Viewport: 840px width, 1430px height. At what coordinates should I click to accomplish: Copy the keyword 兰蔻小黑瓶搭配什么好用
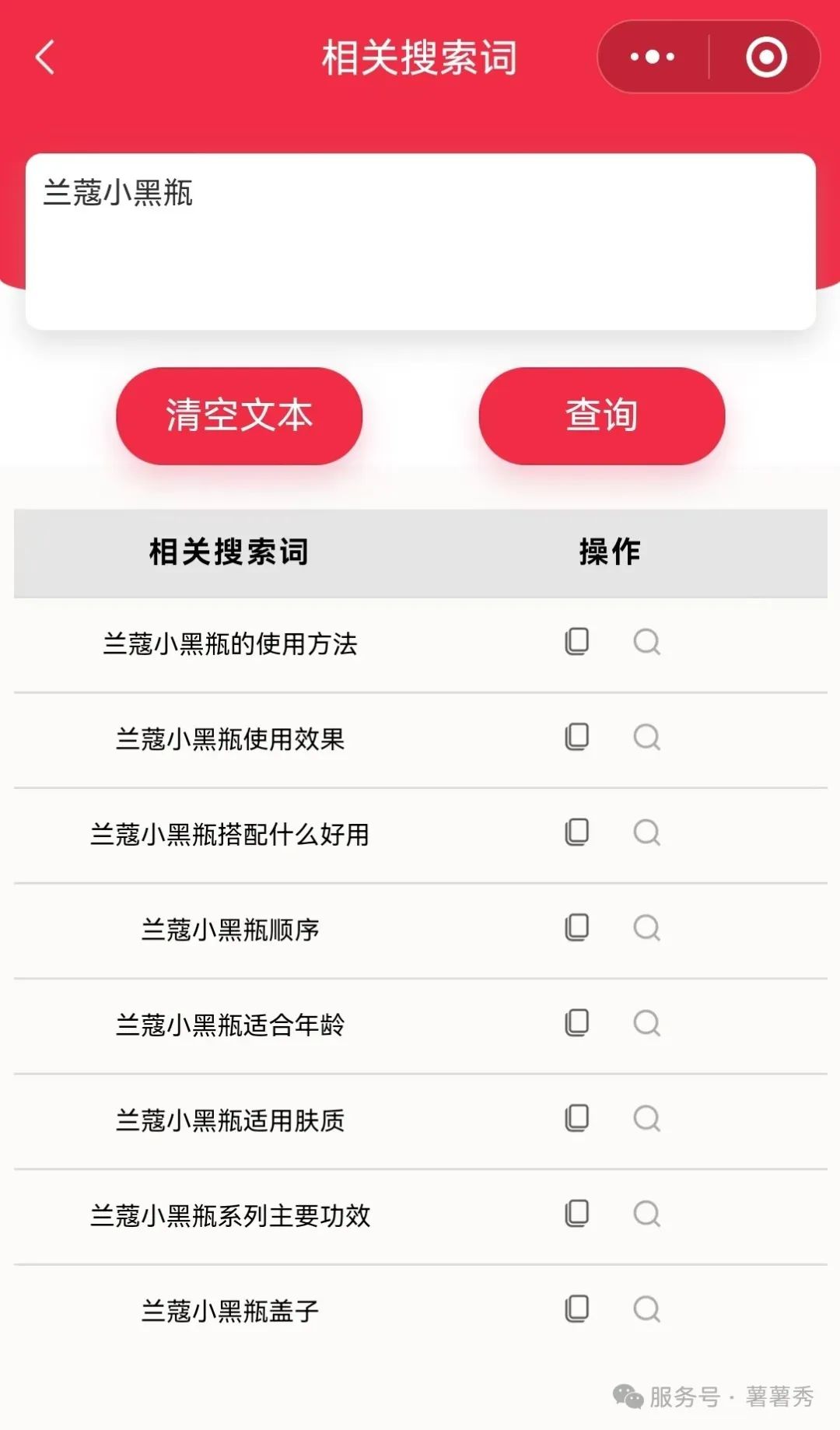576,832
